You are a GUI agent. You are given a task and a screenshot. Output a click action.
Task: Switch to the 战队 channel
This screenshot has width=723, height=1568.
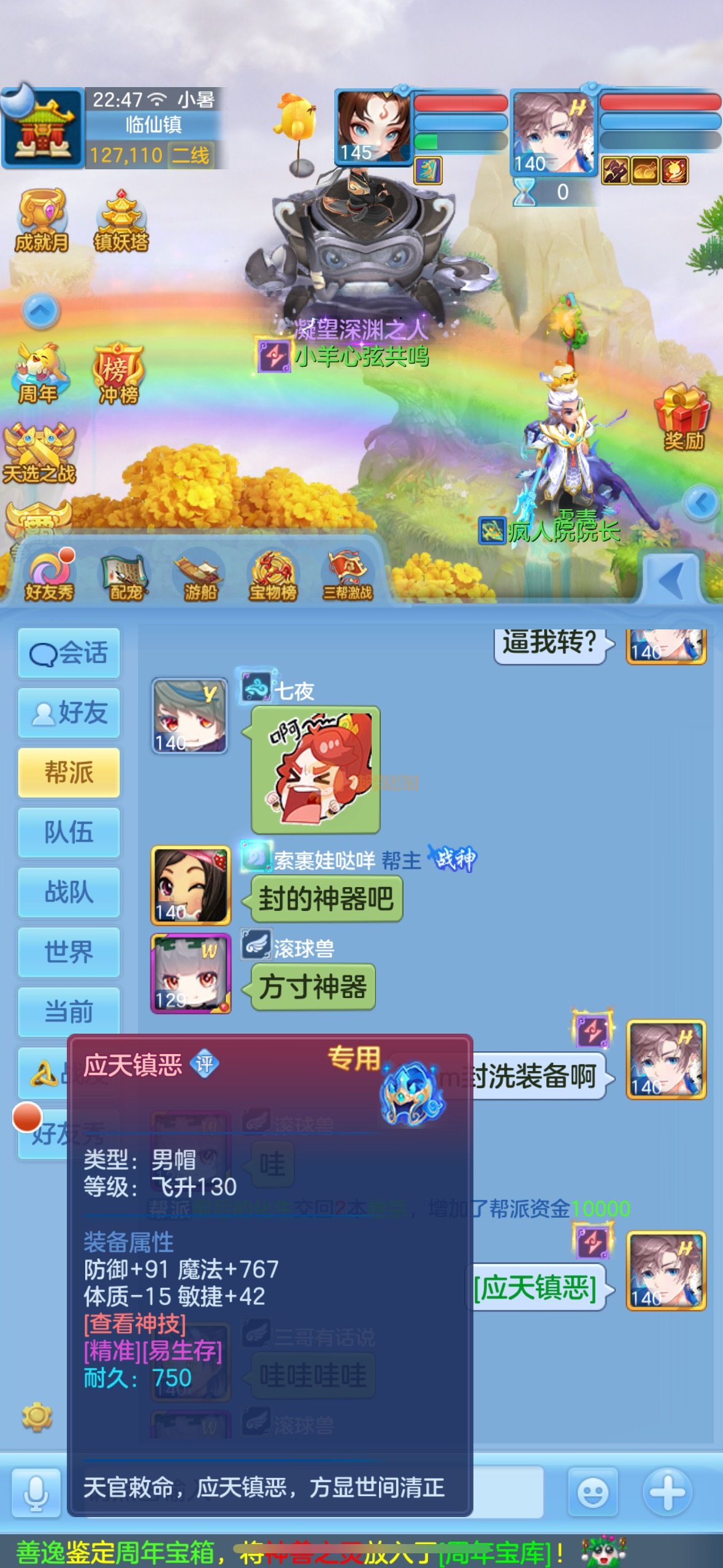[x=69, y=891]
